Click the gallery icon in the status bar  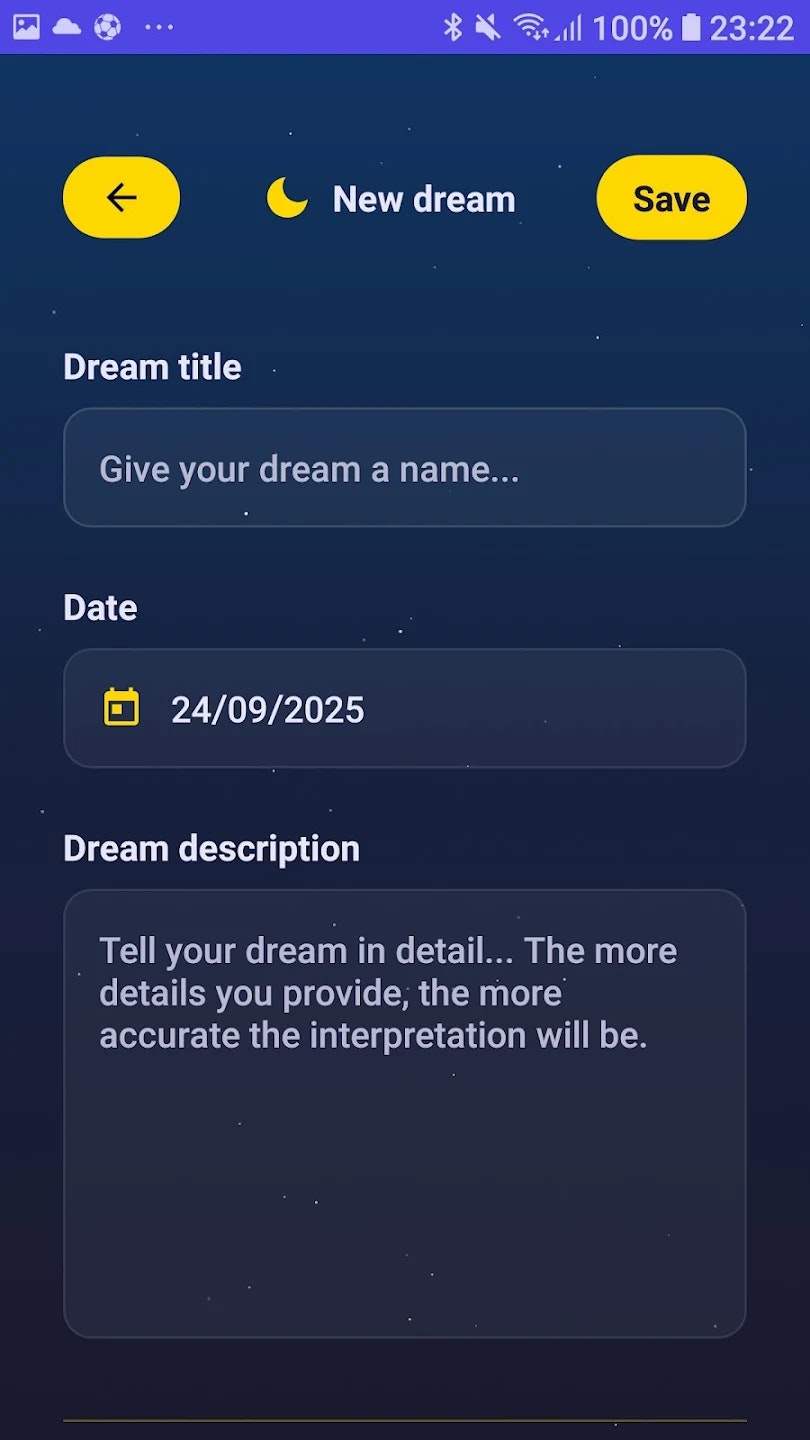pos(27,27)
